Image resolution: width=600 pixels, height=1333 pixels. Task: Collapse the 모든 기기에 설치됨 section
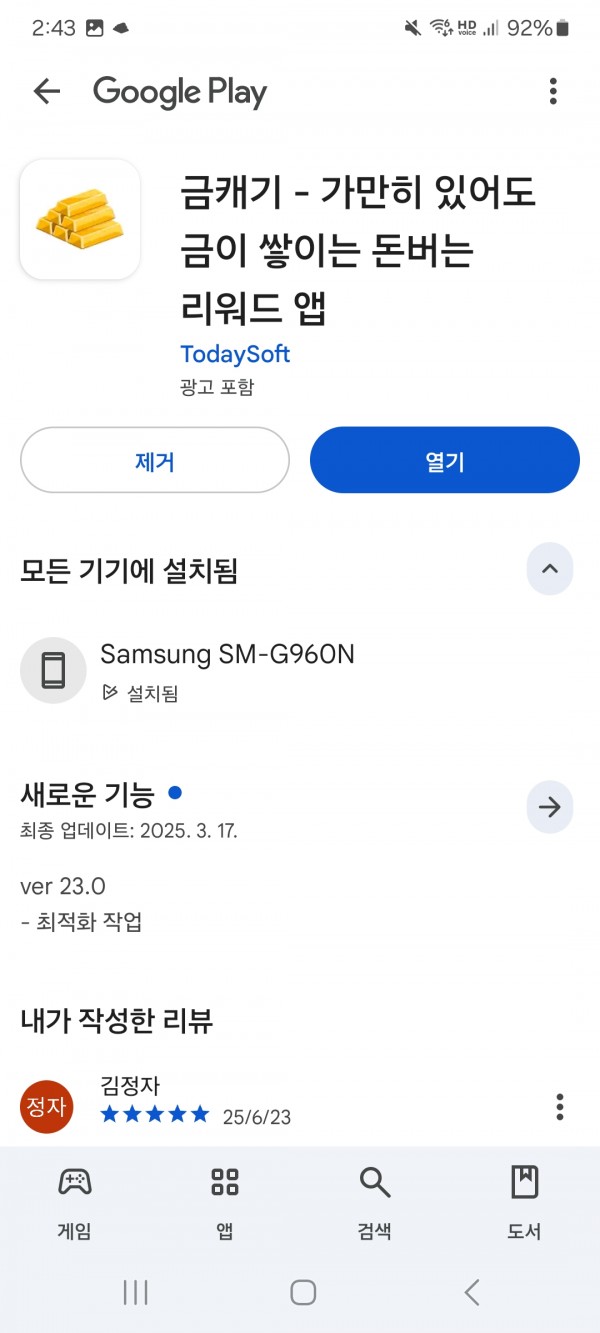click(x=550, y=569)
